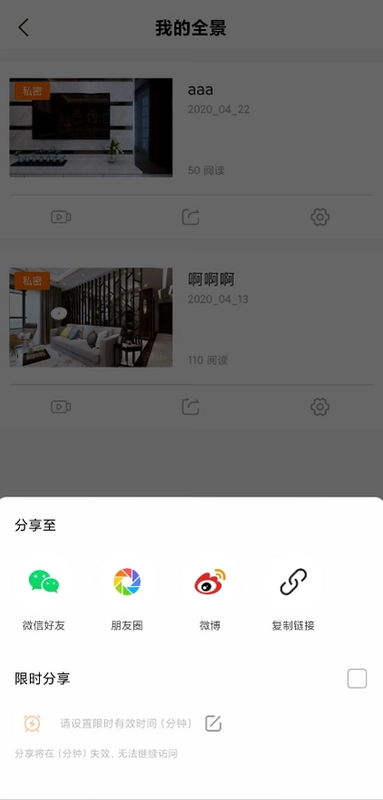Tap the 请设置限时有效时间 time field
The image size is (383, 800).
tap(126, 723)
